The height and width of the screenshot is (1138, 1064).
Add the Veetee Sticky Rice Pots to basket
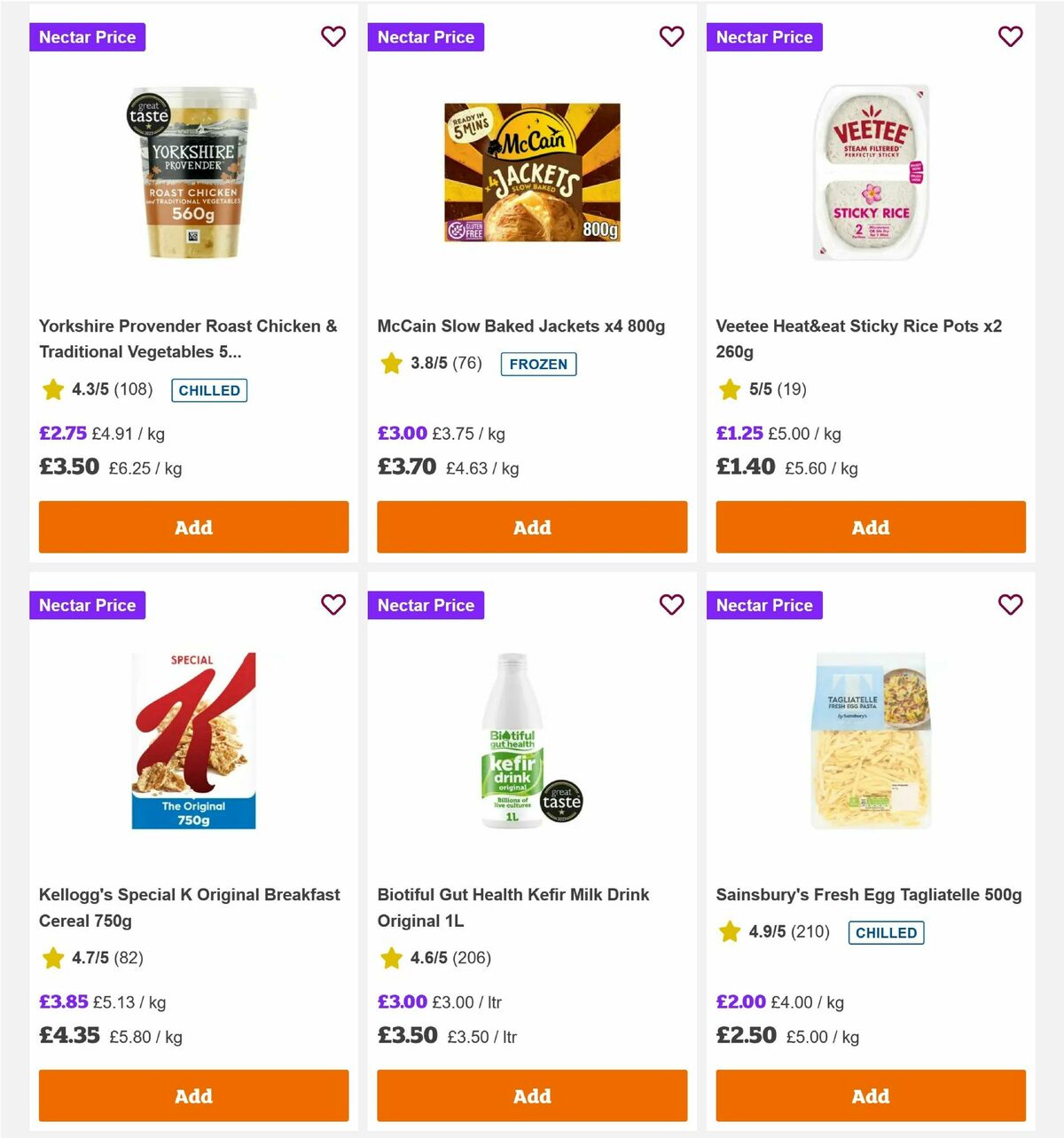click(x=870, y=527)
